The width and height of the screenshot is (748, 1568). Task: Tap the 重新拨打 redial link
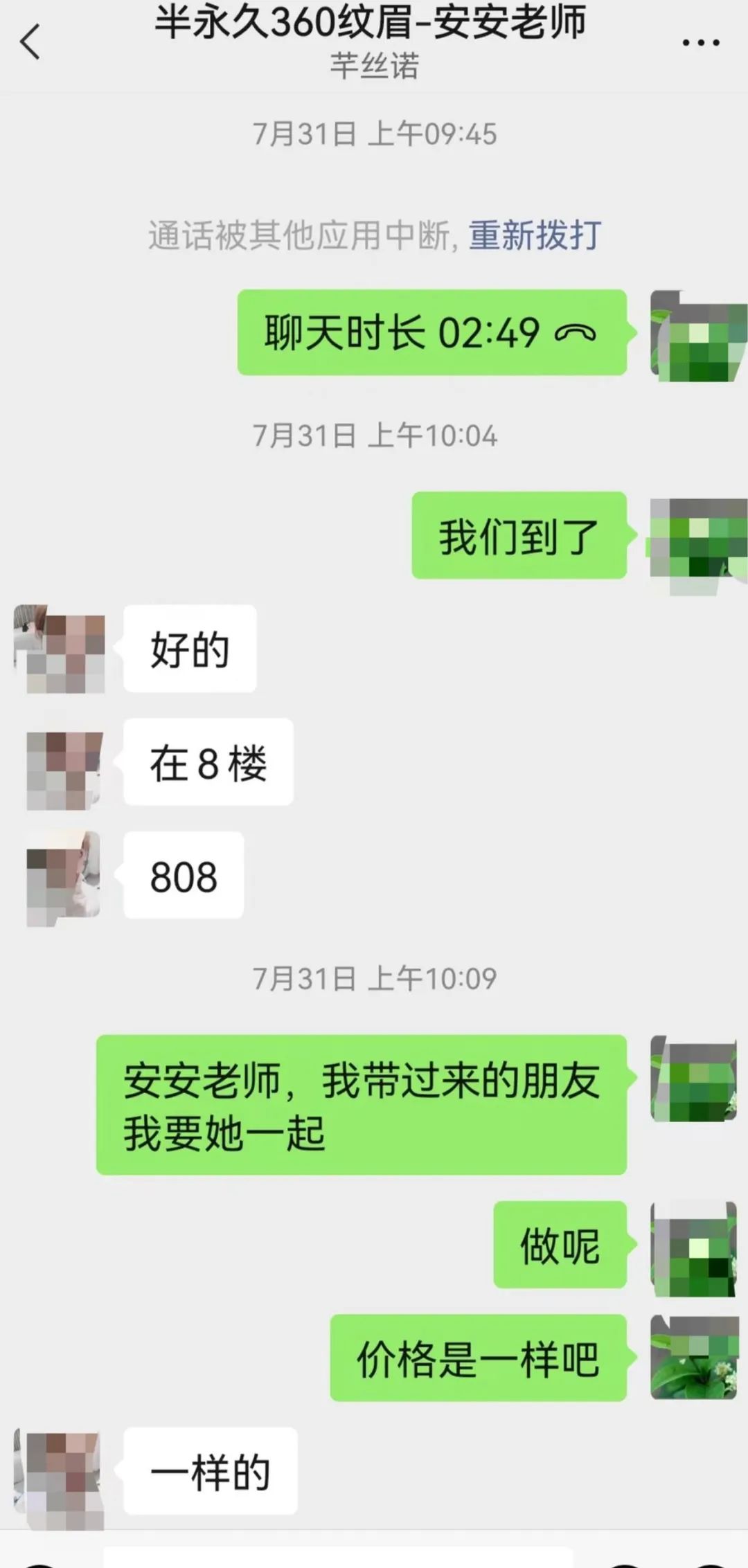click(535, 235)
